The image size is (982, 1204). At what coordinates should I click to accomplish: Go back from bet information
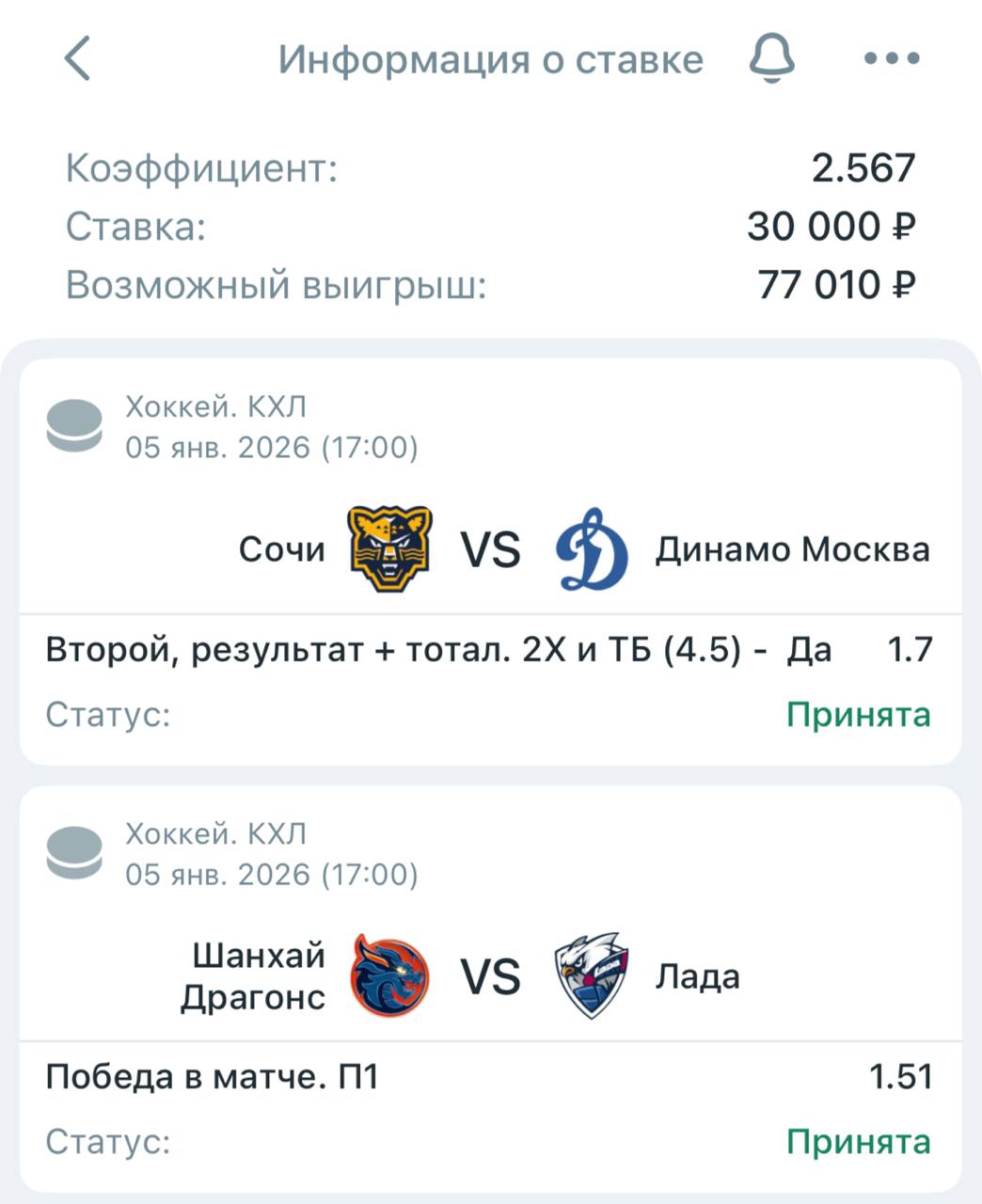(x=77, y=59)
